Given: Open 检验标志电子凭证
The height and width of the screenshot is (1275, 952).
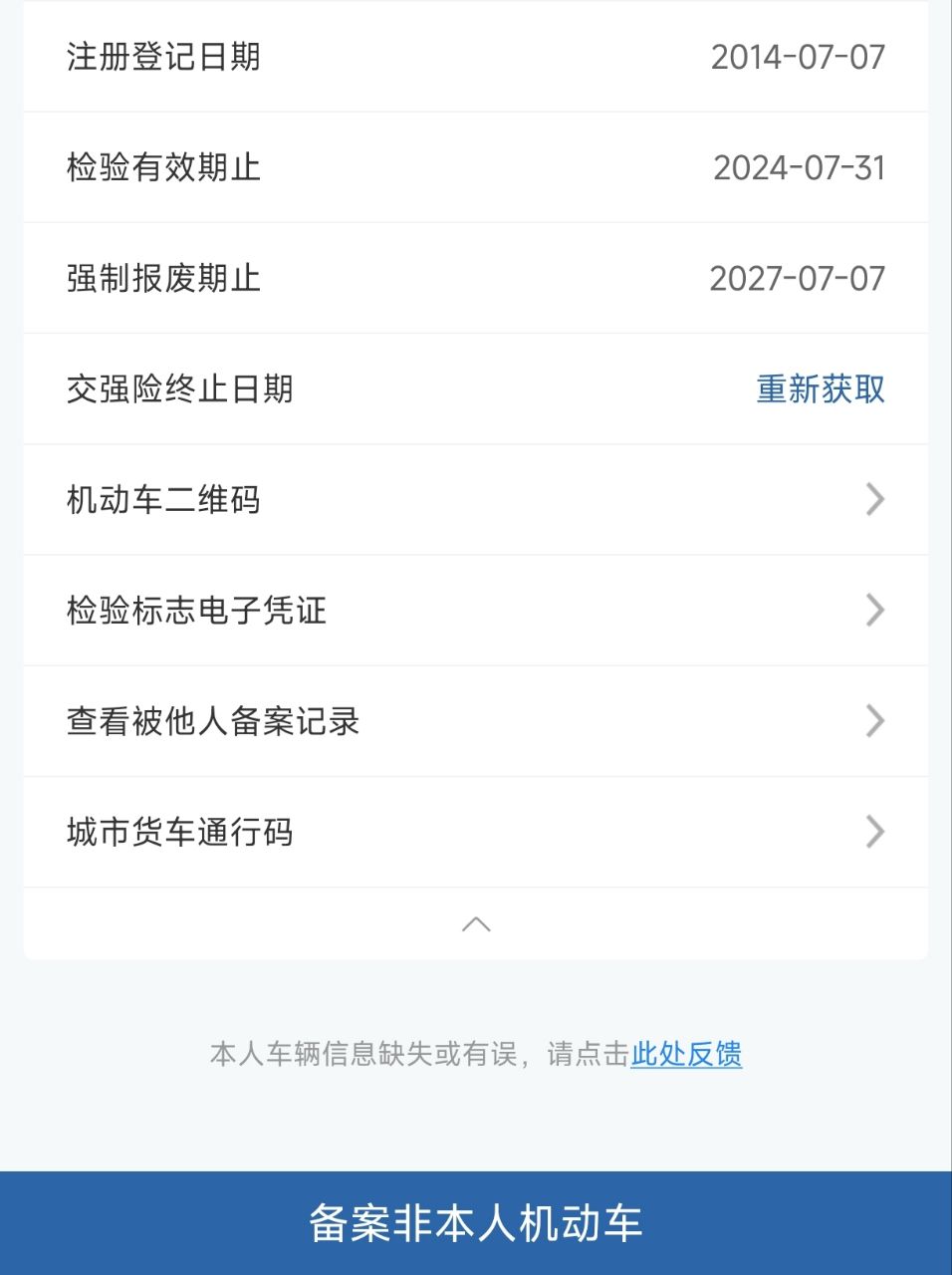Looking at the screenshot, I should [475, 611].
